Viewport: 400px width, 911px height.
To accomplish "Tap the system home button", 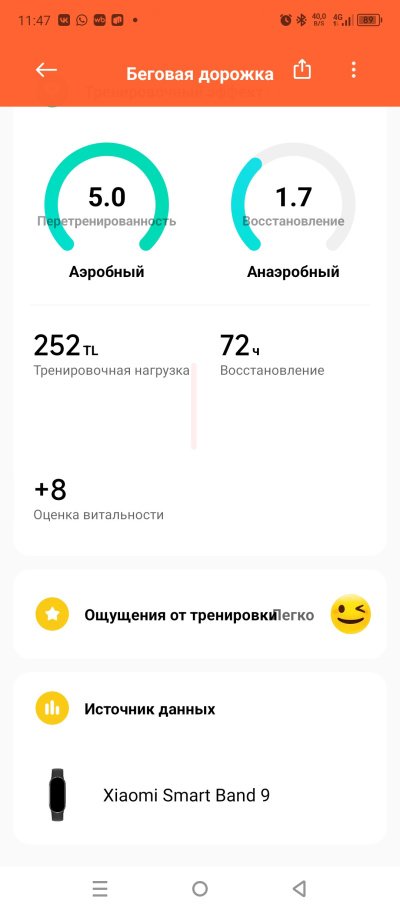I will click(200, 888).
